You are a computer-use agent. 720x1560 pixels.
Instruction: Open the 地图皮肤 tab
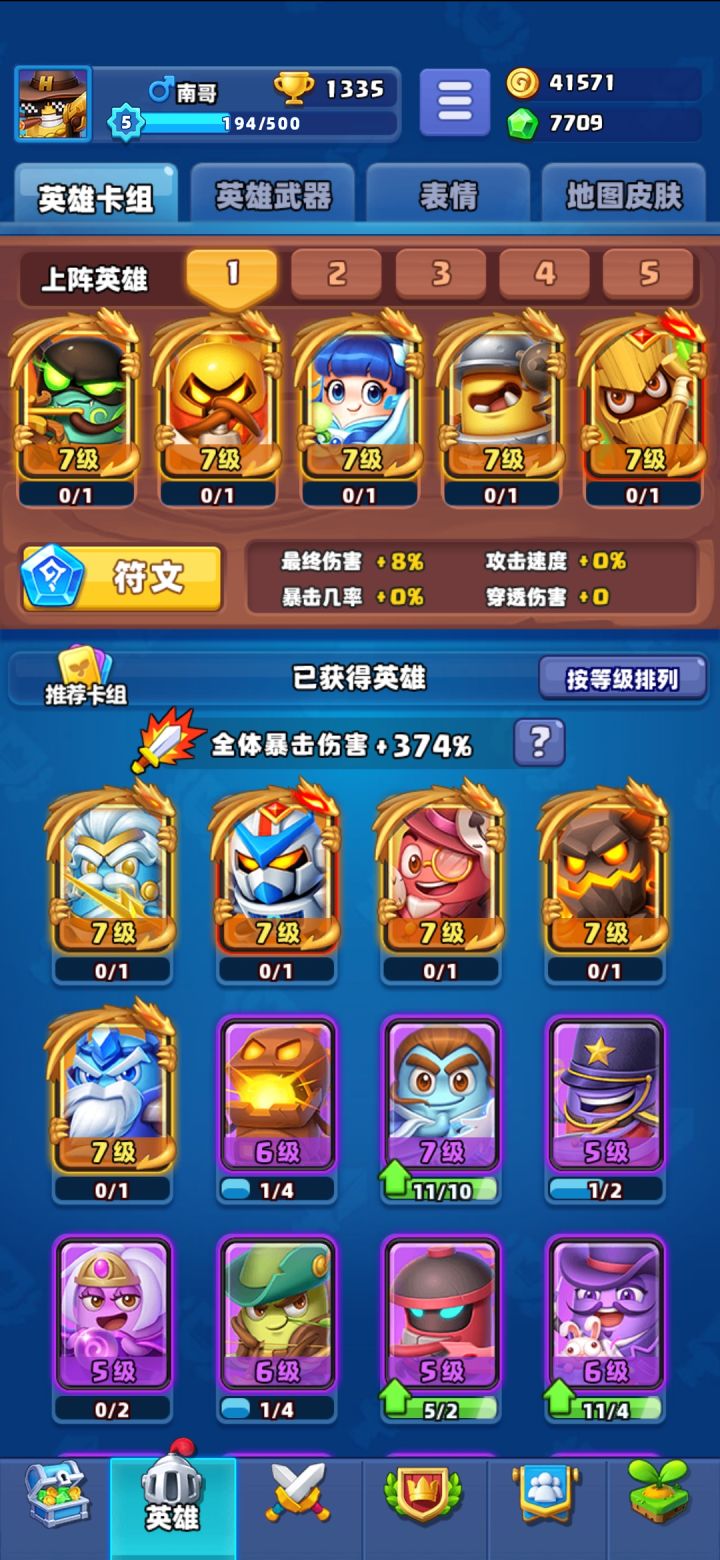click(625, 196)
